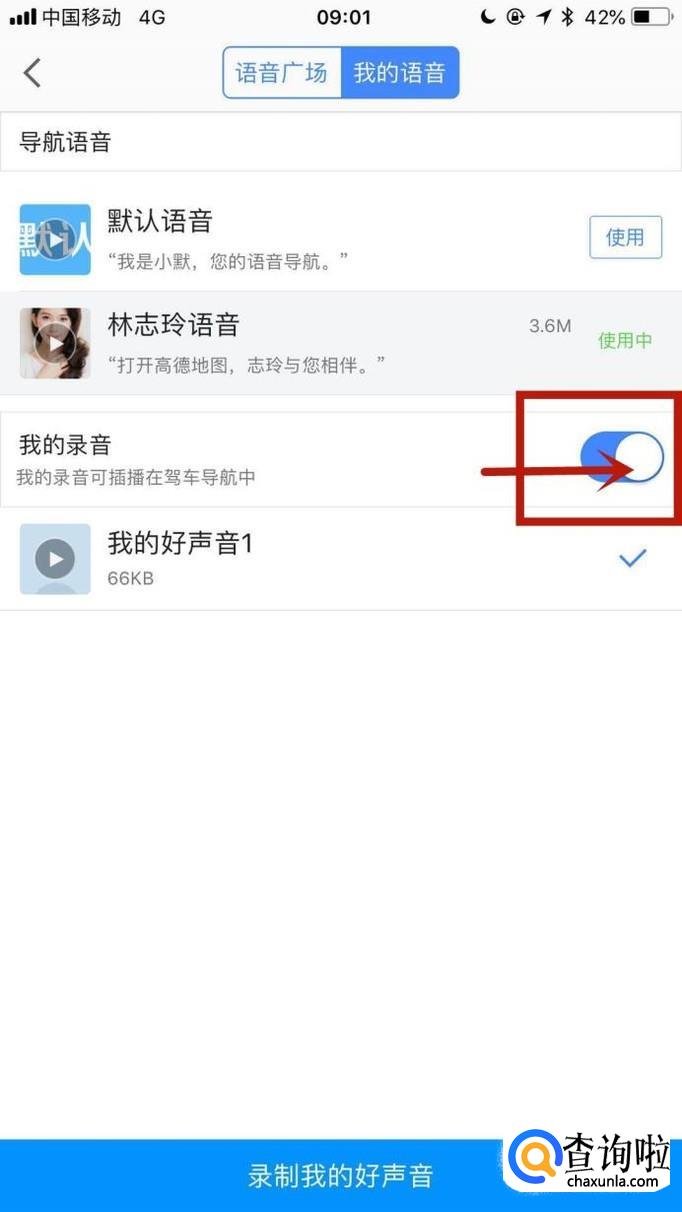Viewport: 682px width, 1212px height.
Task: Go back using the top-left arrow
Action: (33, 72)
